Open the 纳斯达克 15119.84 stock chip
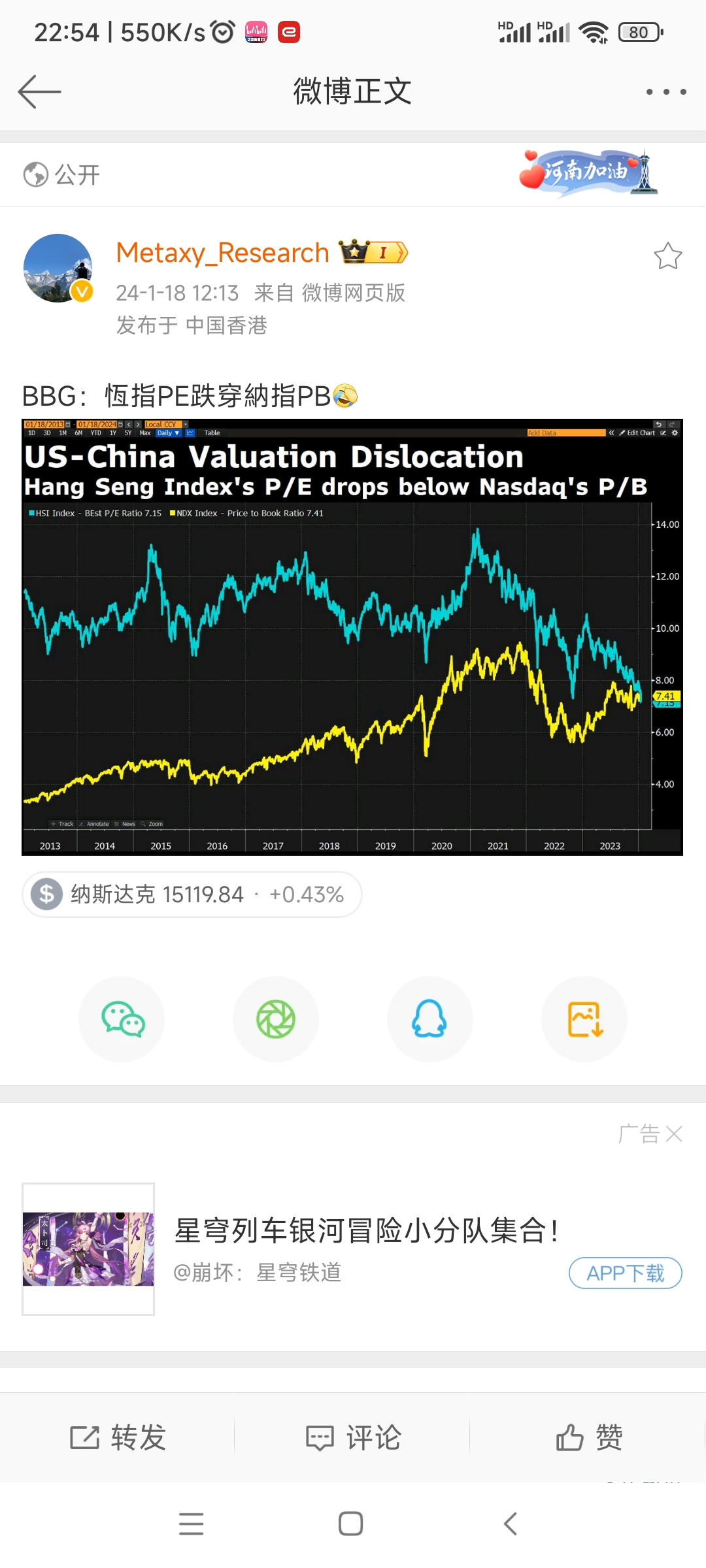Image resolution: width=706 pixels, height=1568 pixels. tap(192, 894)
